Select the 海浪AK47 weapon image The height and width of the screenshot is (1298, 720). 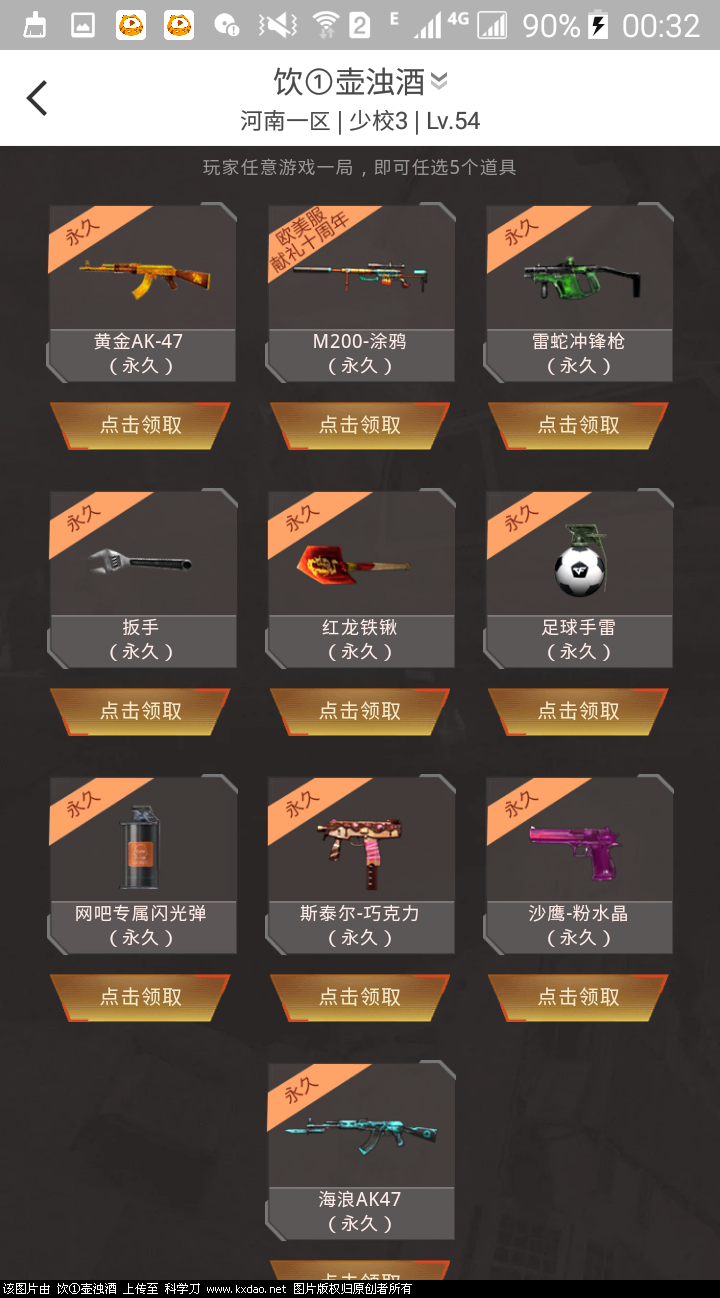coord(360,1130)
